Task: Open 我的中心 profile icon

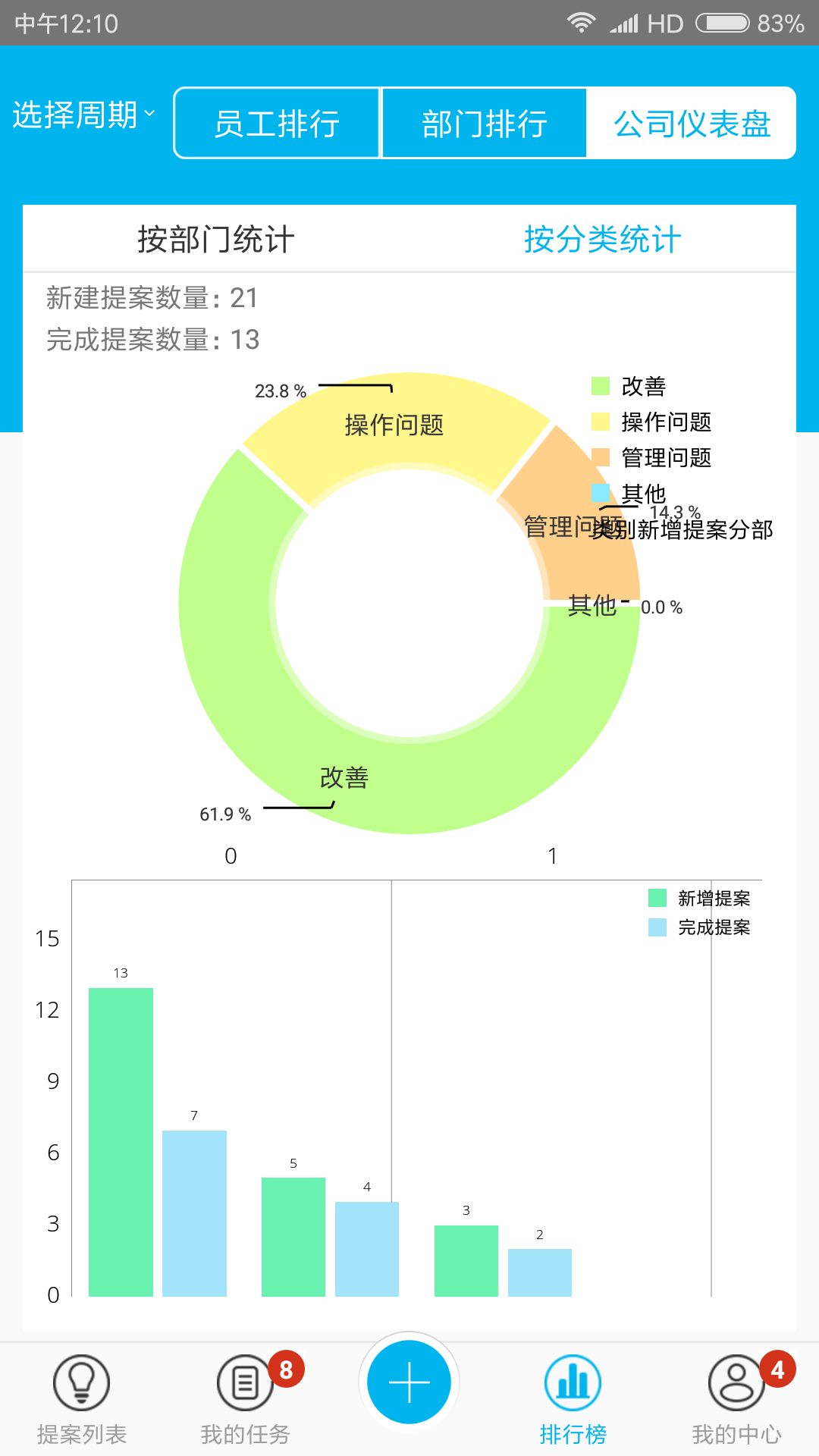Action: coord(736,1382)
